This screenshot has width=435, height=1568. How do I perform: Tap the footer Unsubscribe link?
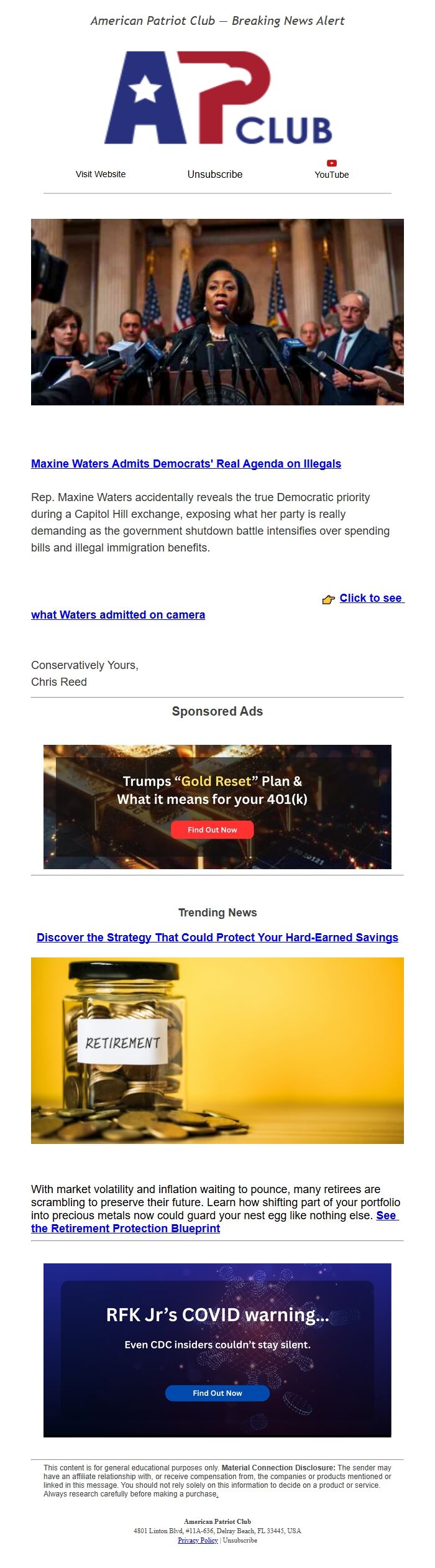point(240,1540)
